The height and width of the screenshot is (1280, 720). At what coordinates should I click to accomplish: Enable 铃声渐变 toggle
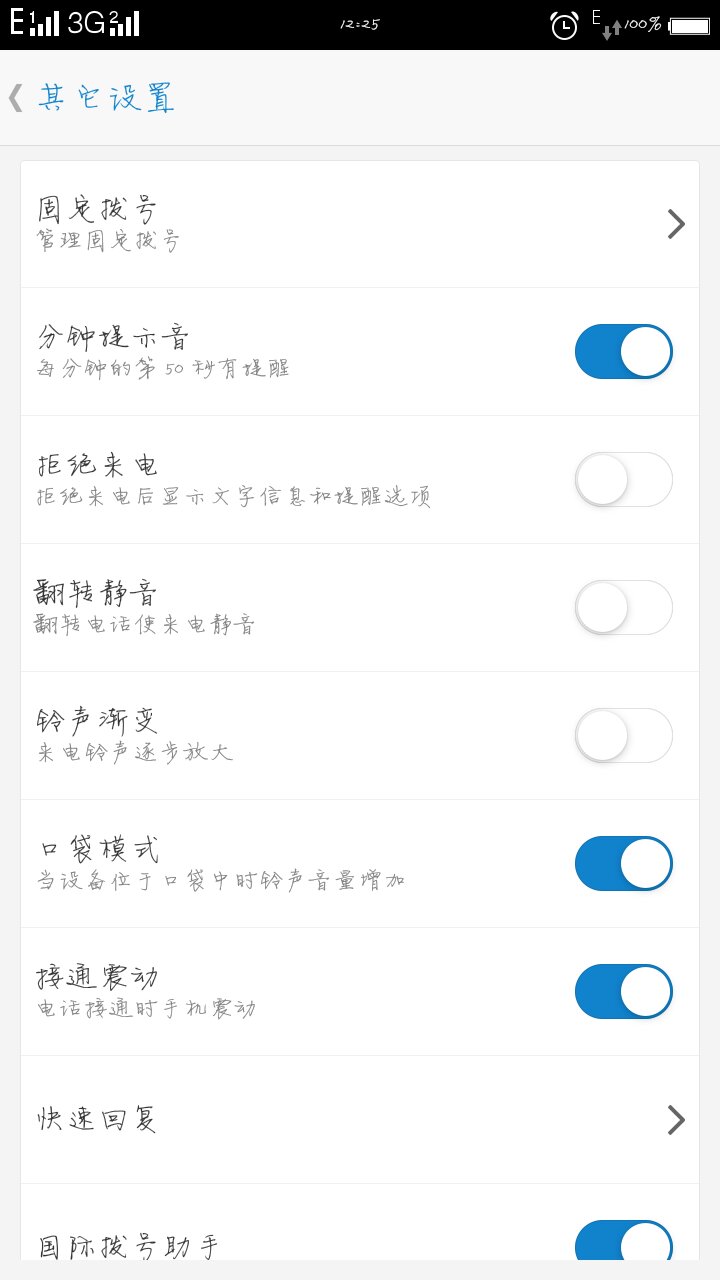pos(623,736)
